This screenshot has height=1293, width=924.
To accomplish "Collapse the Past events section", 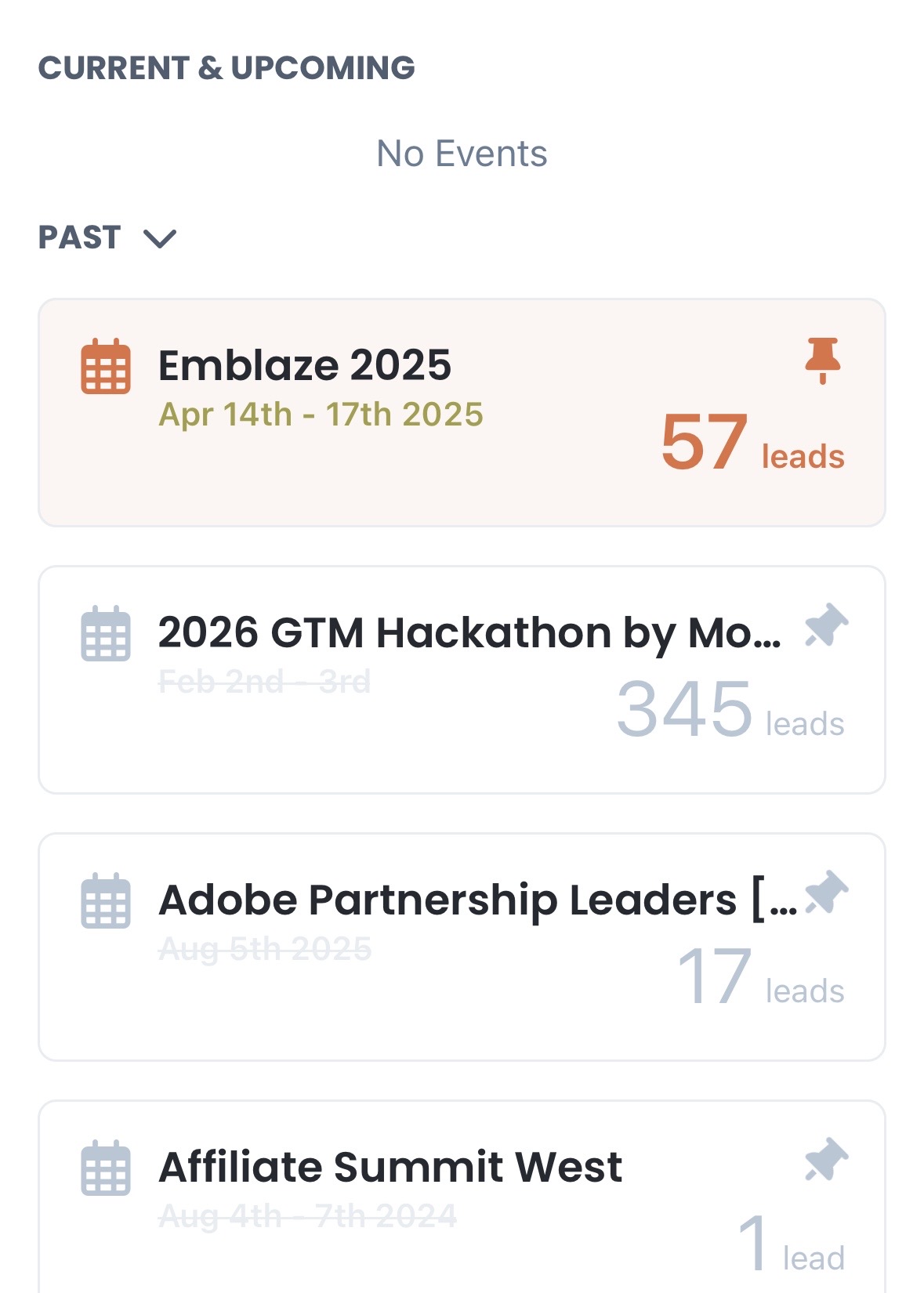I will 160,237.
